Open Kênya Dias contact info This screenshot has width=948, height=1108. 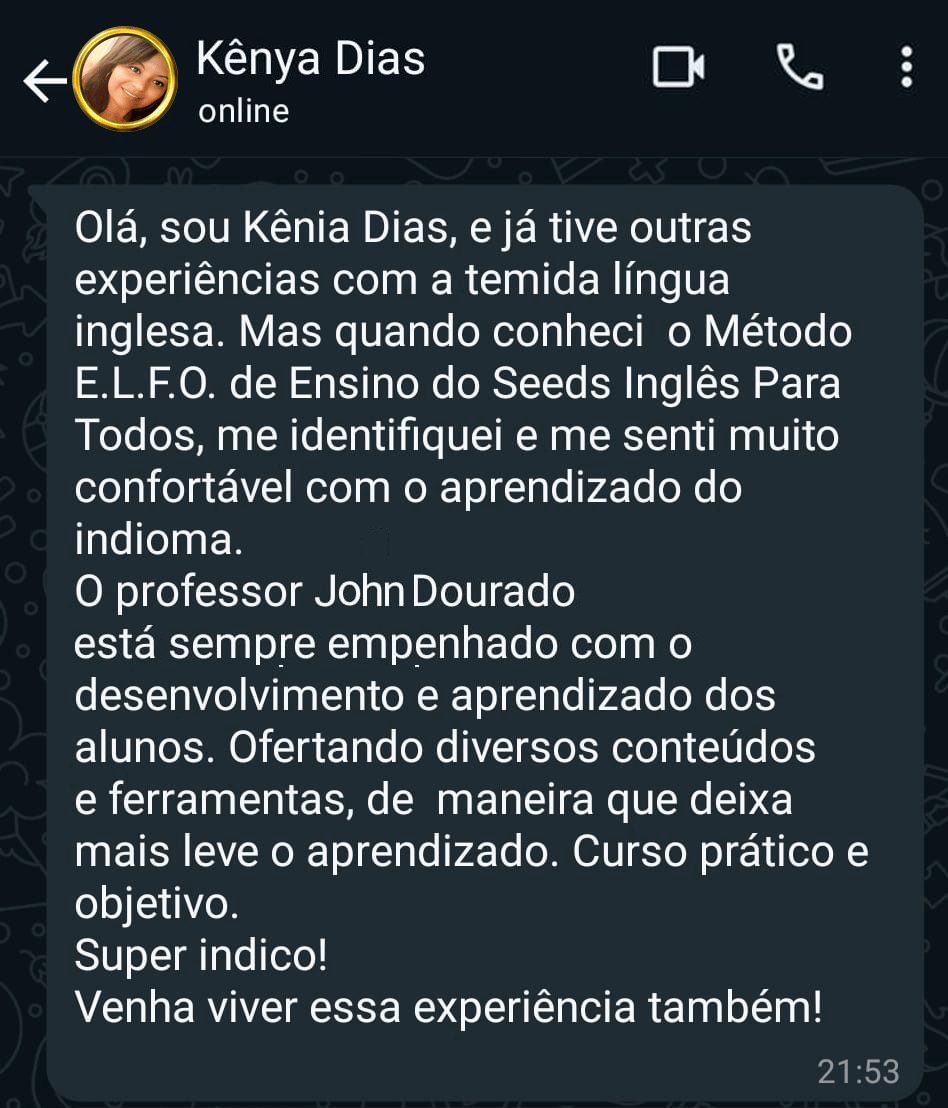310,80
